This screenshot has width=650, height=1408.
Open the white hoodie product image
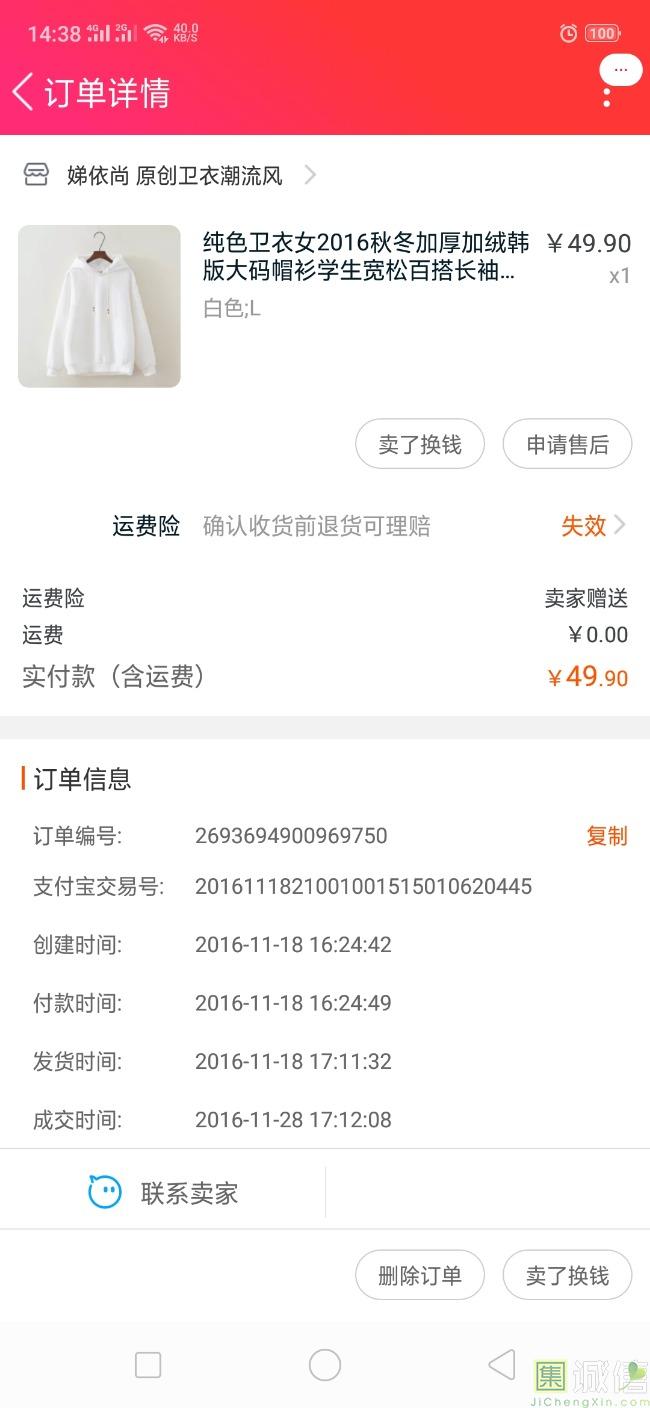(x=99, y=306)
